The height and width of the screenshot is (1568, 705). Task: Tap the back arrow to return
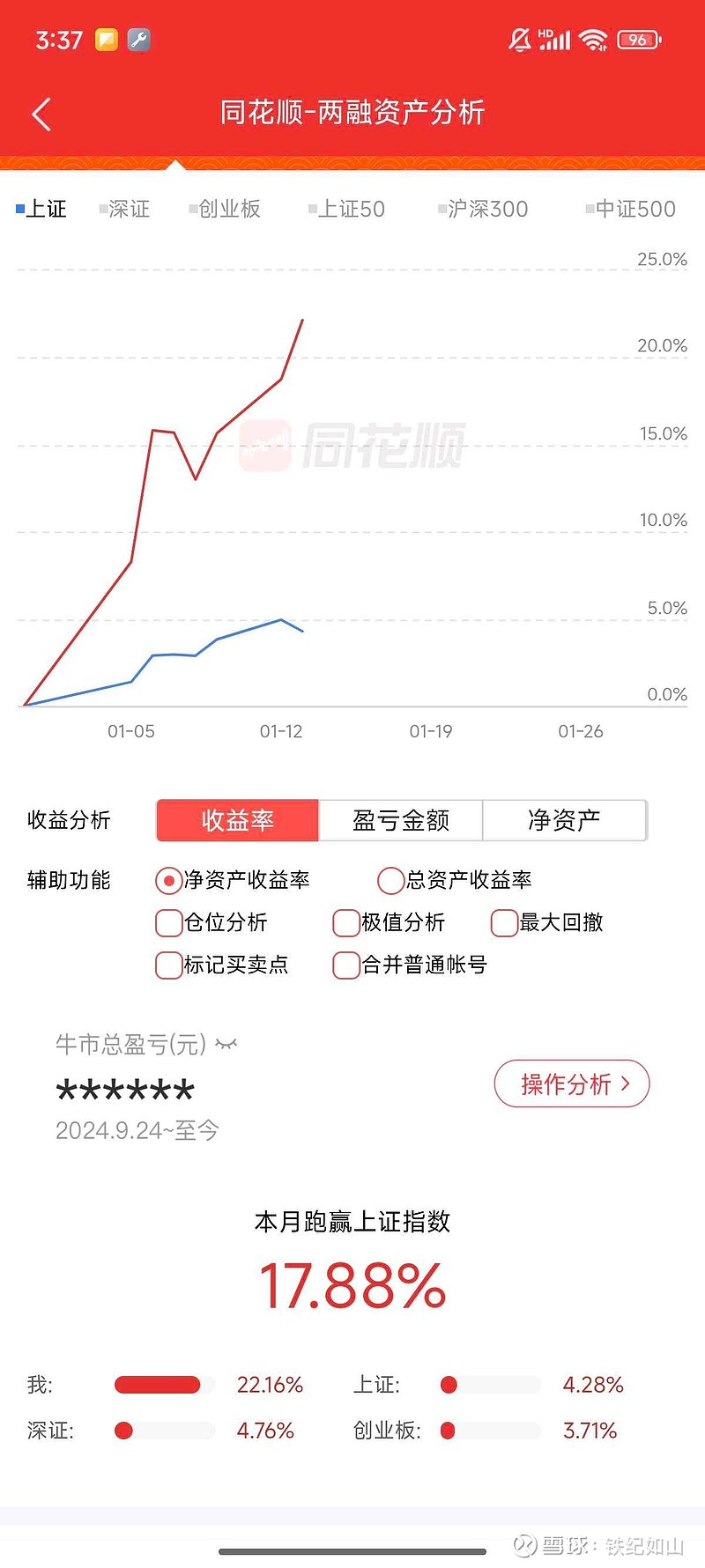40,115
